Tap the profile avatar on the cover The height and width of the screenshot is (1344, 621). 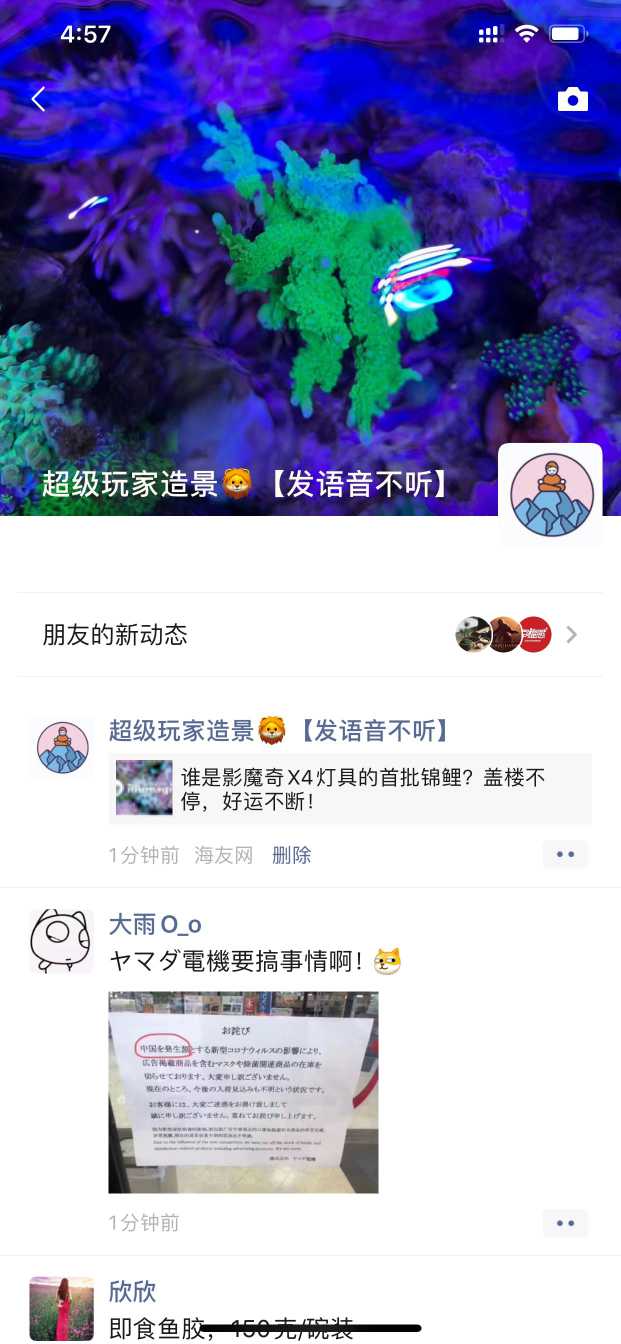pos(551,495)
